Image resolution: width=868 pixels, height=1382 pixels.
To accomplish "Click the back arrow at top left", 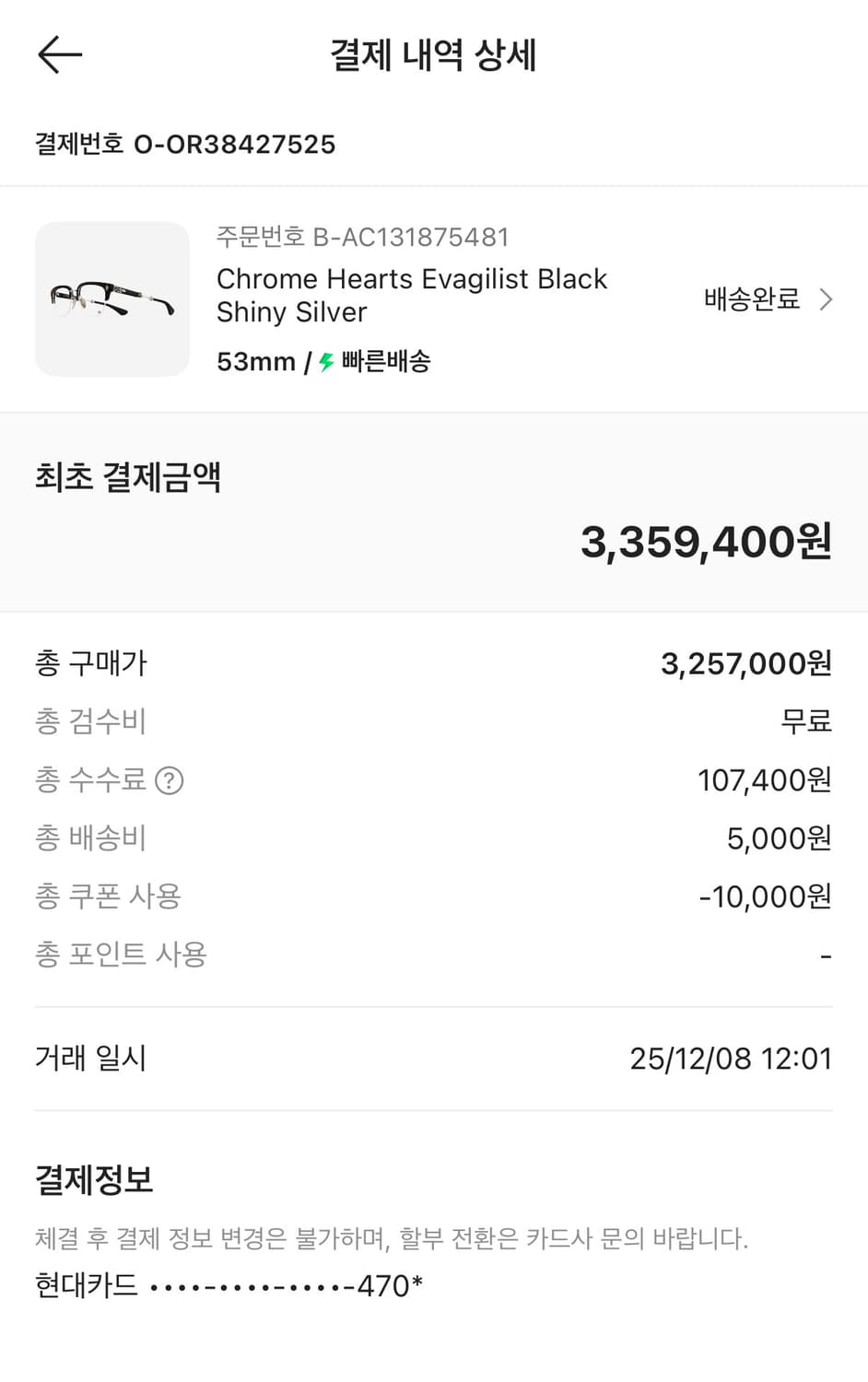I will coord(59,54).
